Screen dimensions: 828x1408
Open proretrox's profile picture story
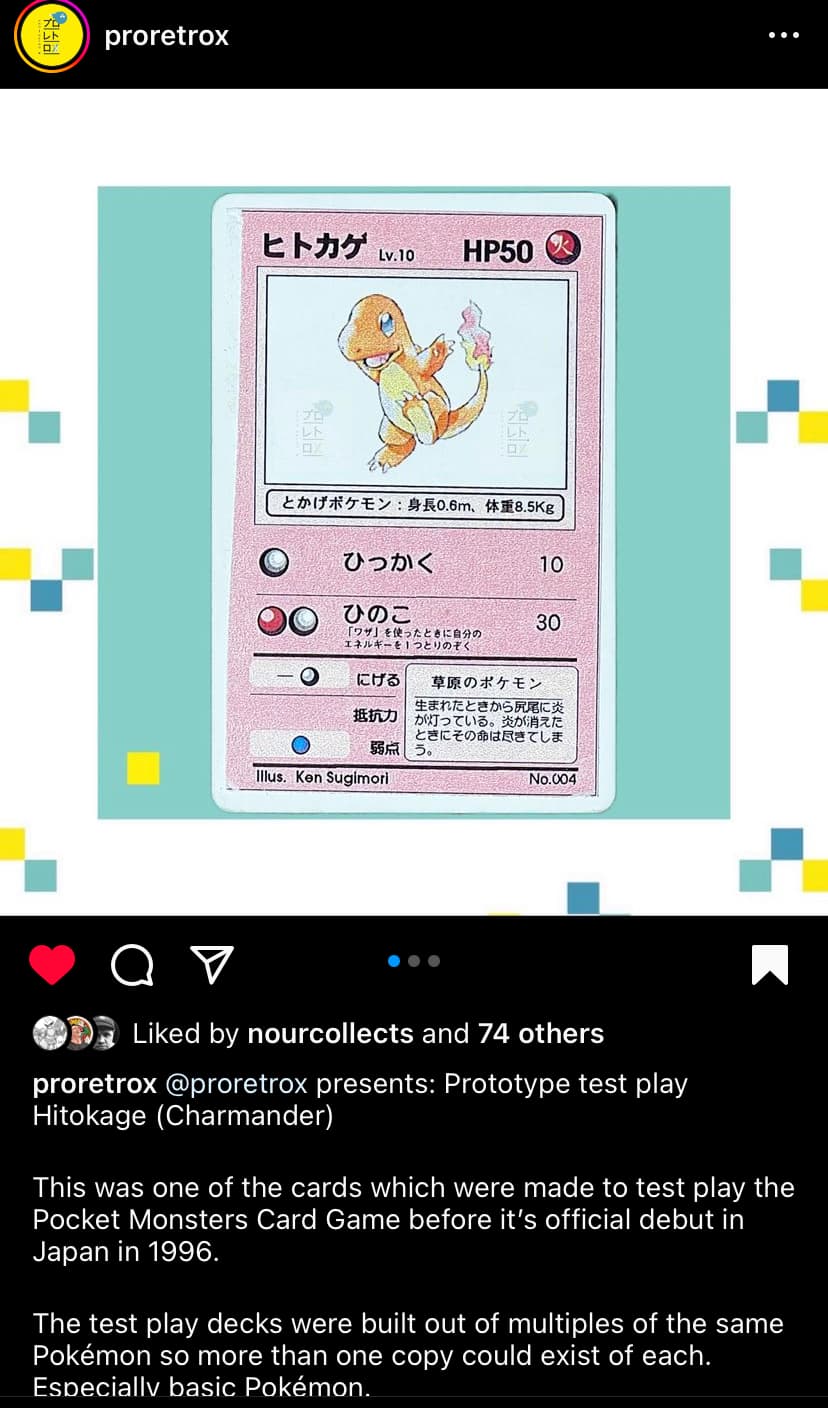(51, 36)
